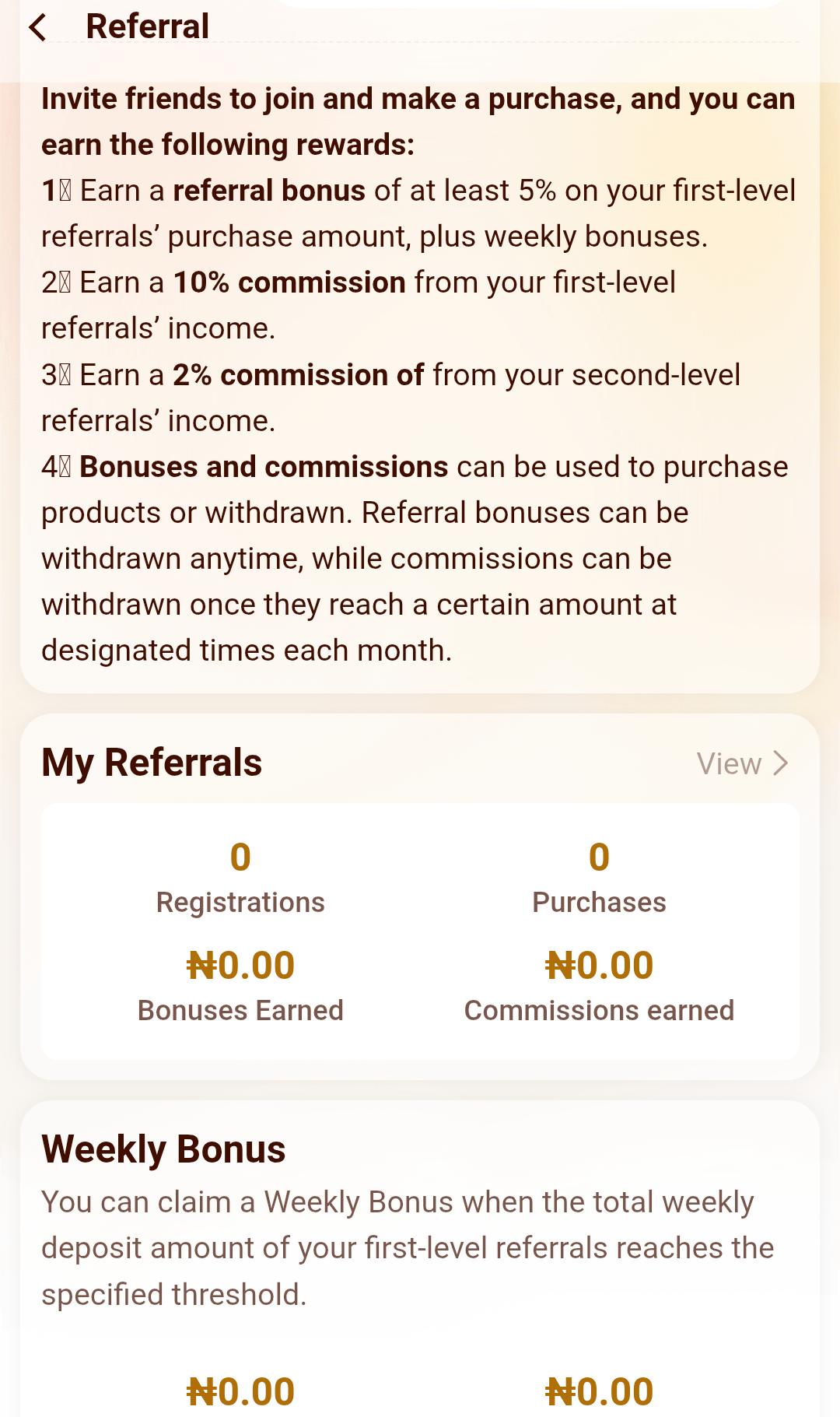Tap the right ₦0.00 under Weekly Bonus
Viewport: 840px width, 1417px height.
pos(599,1390)
